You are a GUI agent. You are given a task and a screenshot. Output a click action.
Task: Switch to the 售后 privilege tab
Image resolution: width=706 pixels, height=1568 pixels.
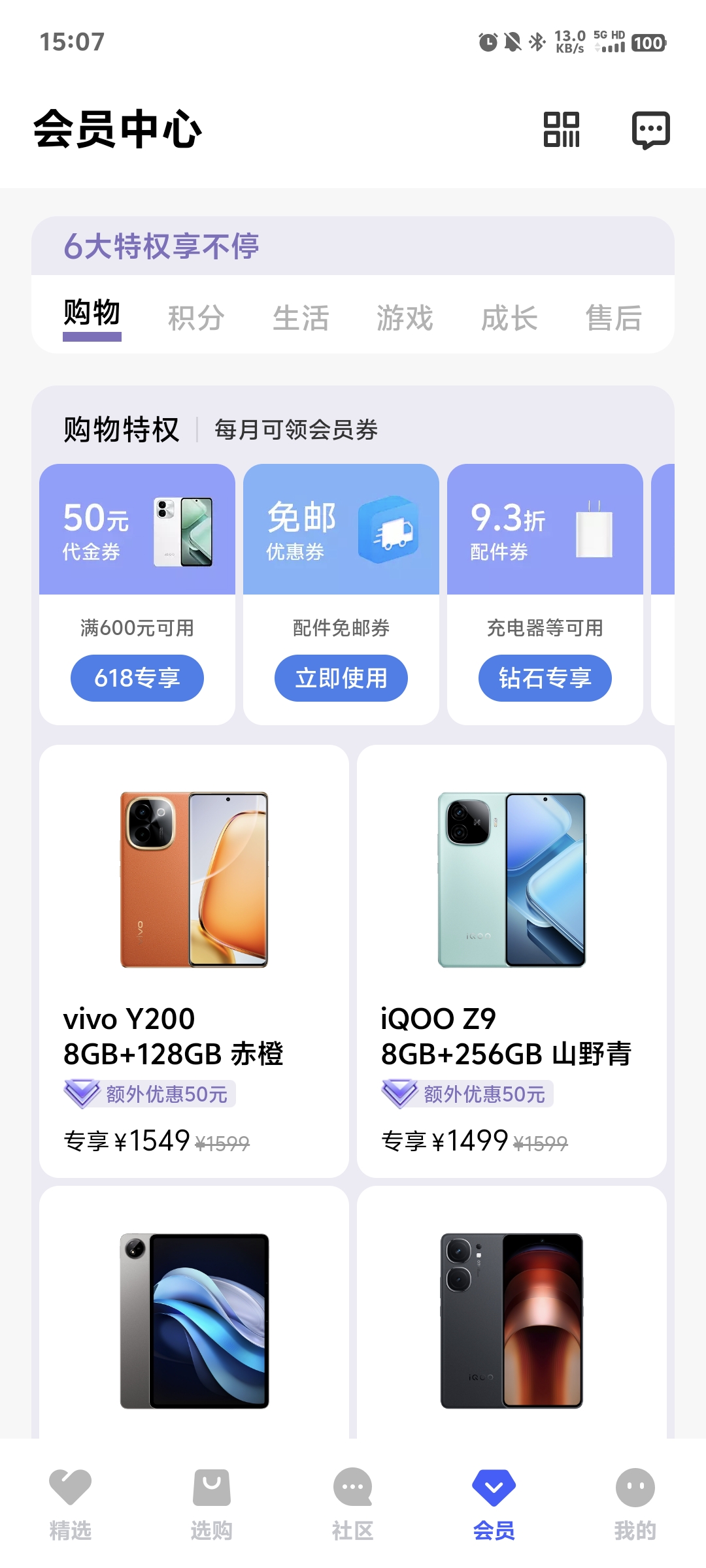(x=613, y=318)
